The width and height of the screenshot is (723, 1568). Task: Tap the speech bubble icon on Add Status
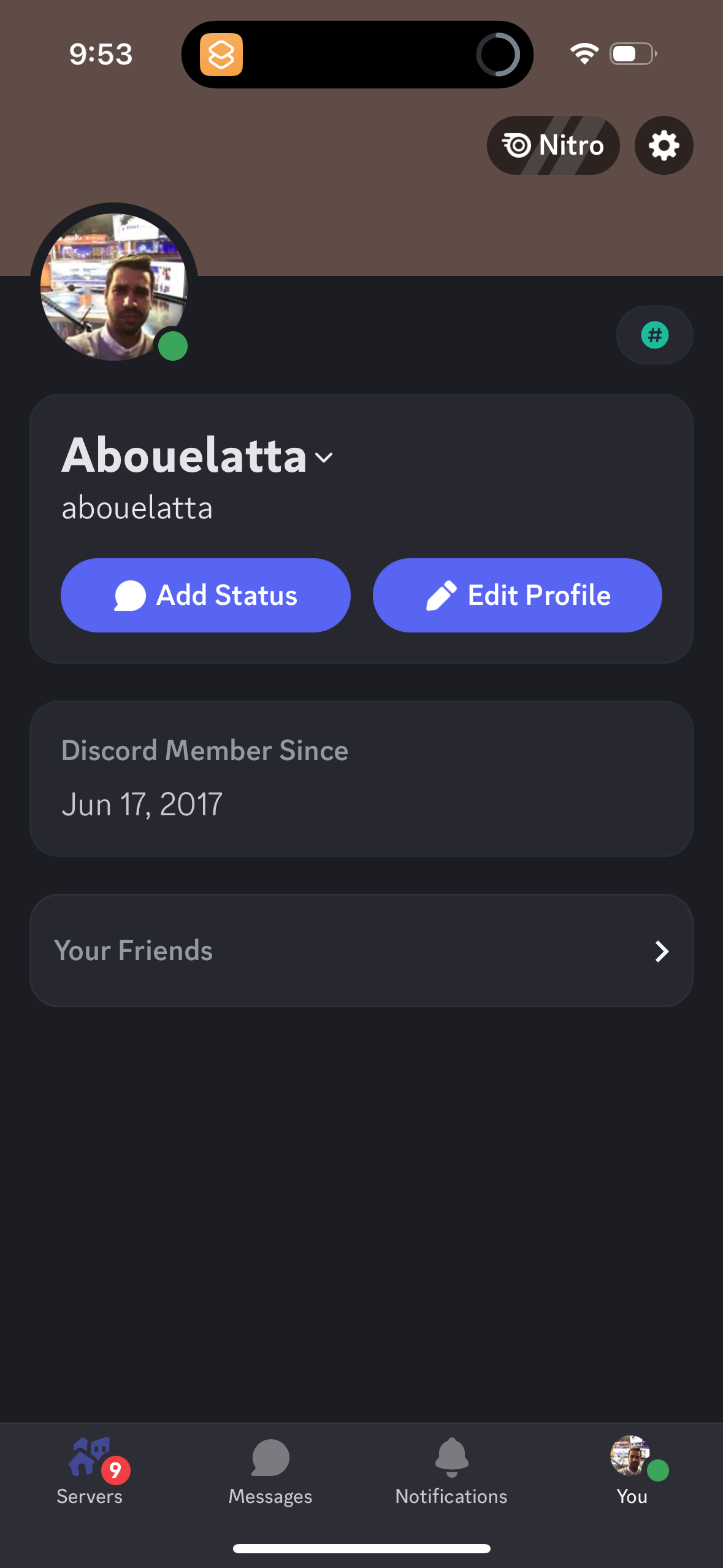click(129, 594)
